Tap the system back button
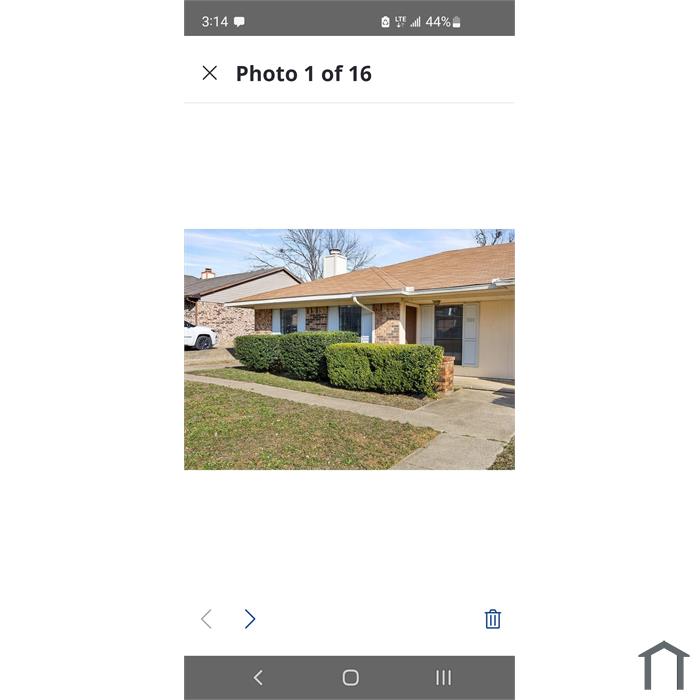700x700 pixels. pos(258,677)
